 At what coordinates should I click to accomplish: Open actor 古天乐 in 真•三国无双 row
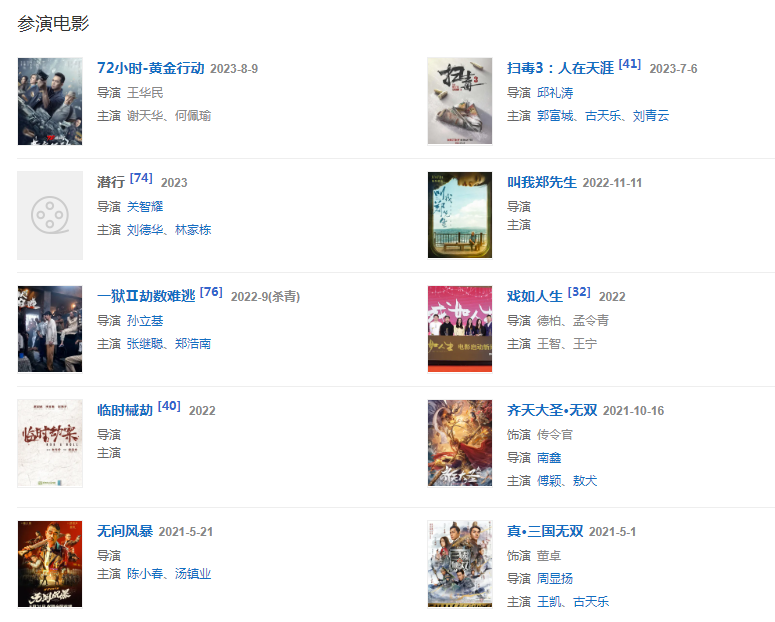590,602
